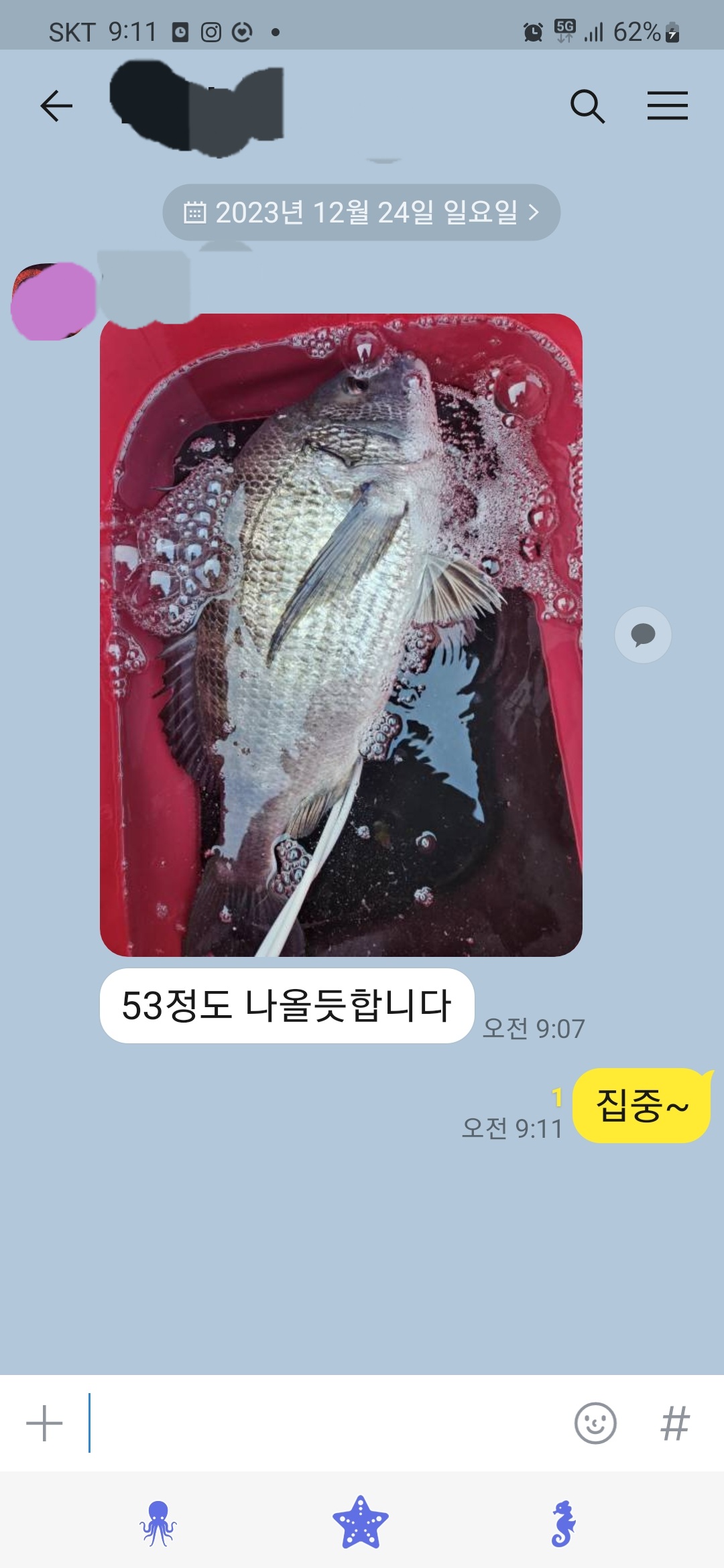Tap the octopus navigation button
724x1568 pixels.
click(158, 1523)
